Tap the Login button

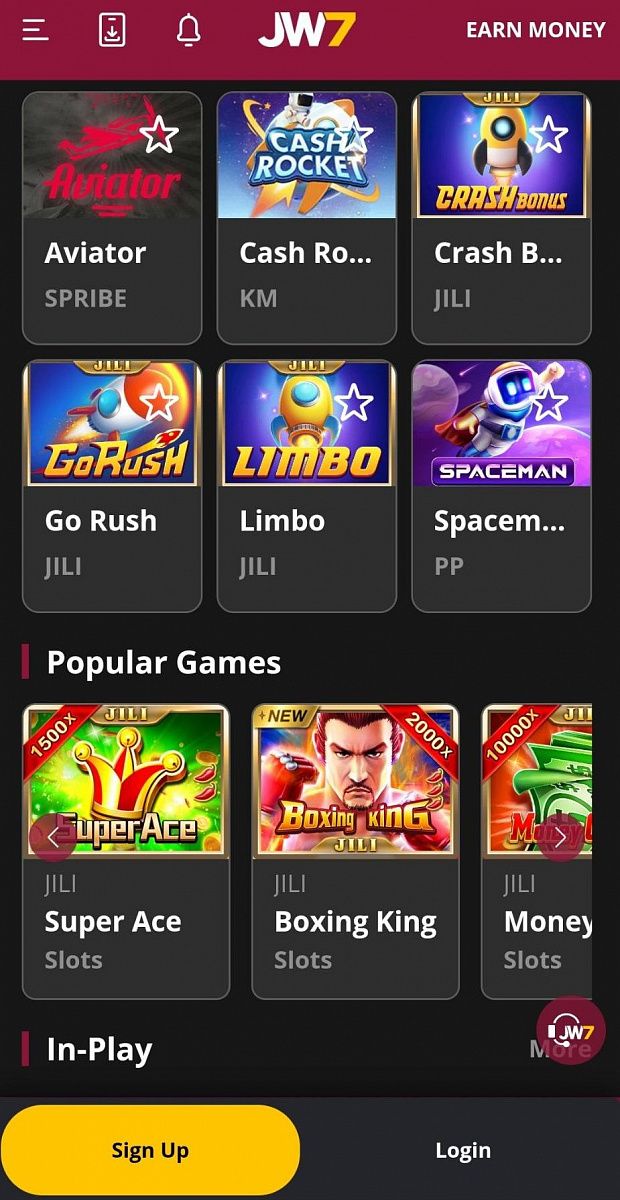pyautogui.click(x=463, y=1150)
